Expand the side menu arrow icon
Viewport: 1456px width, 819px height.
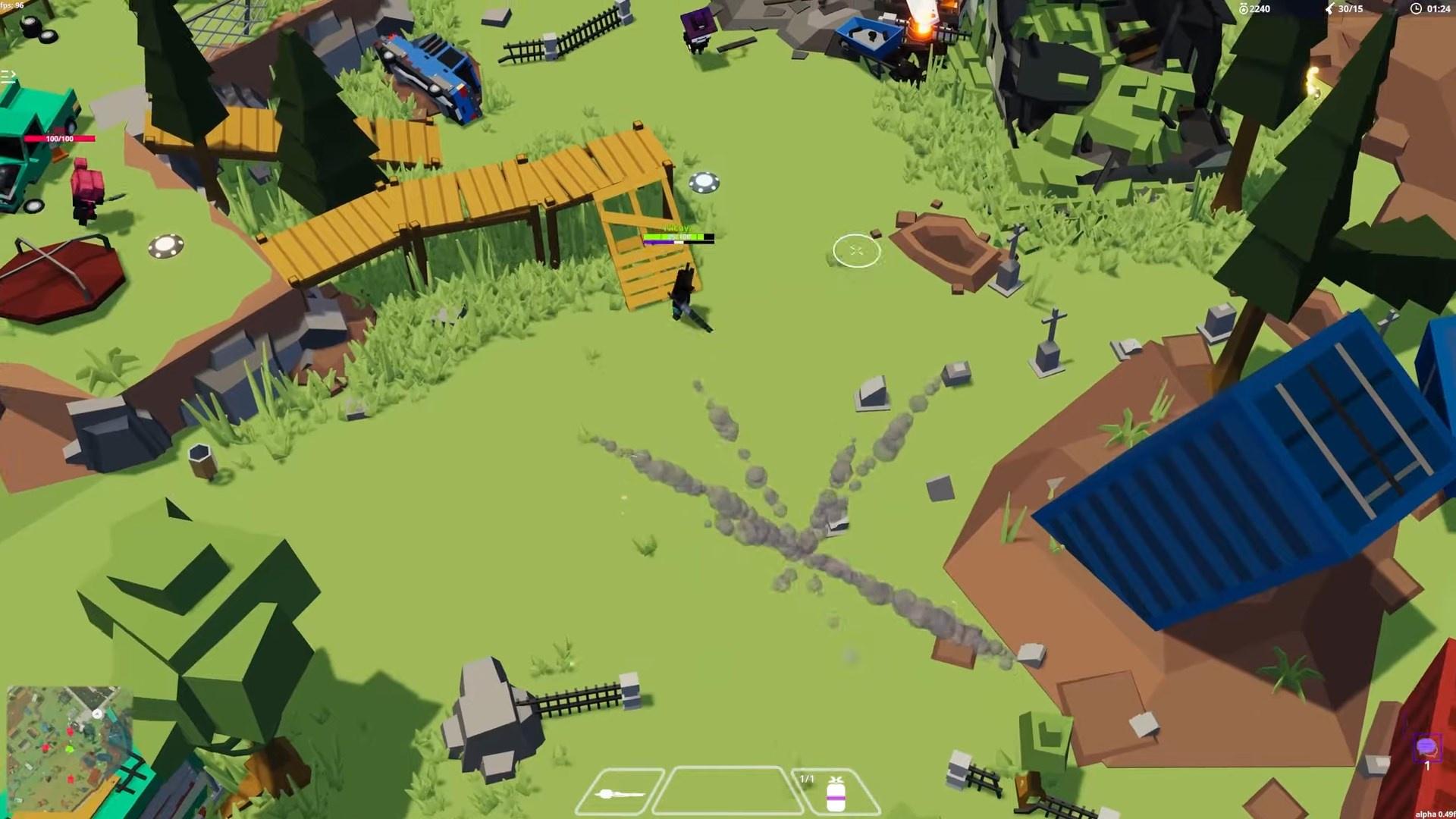click(x=8, y=76)
